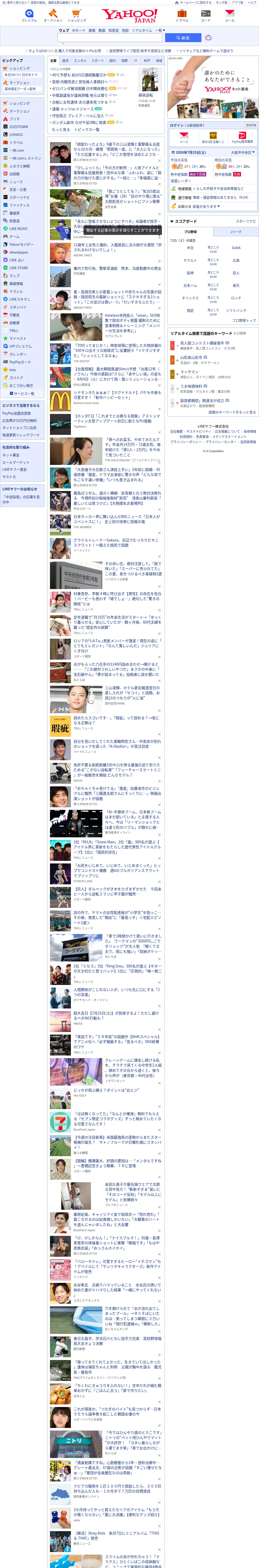Open the 雨雲レーダー link

181,181
